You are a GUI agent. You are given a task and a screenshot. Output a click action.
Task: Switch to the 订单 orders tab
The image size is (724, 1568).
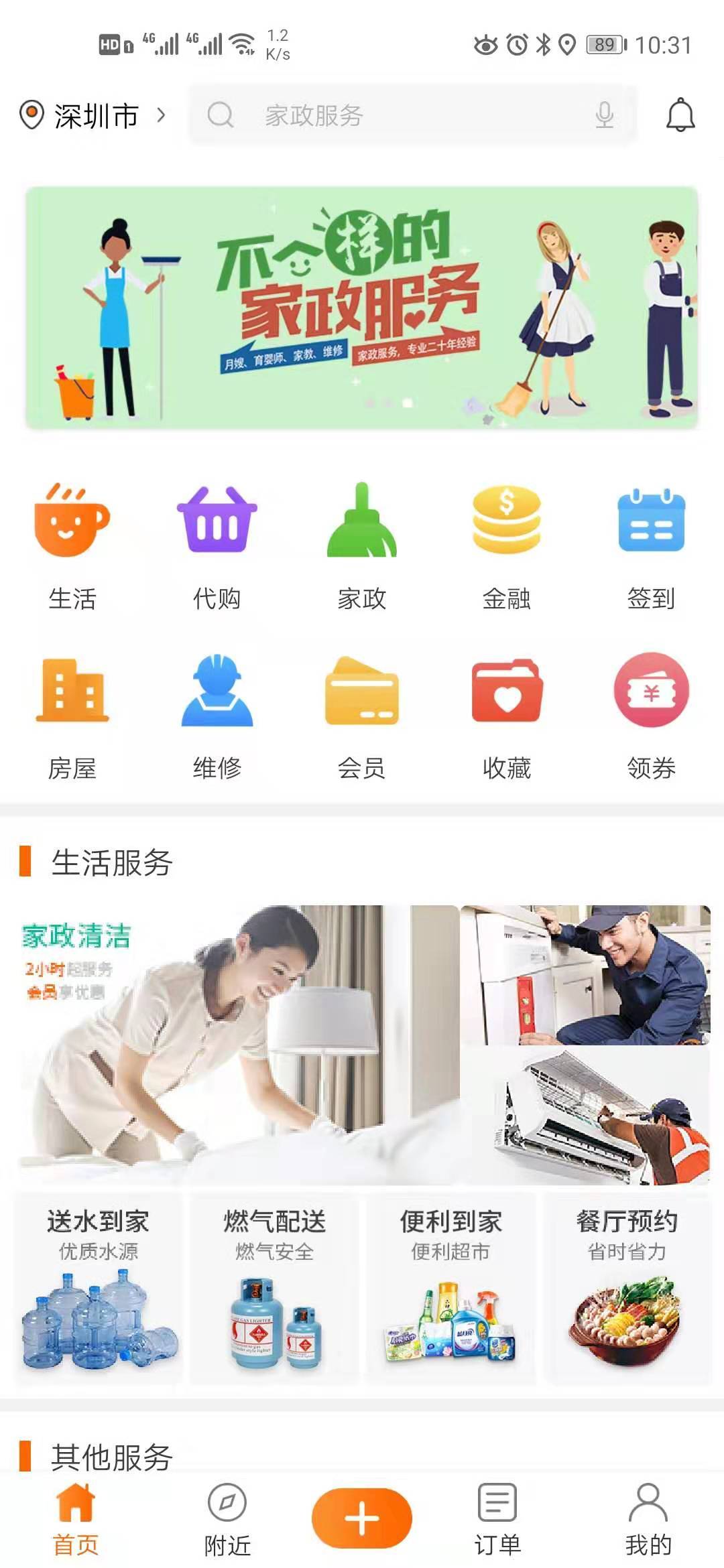(x=497, y=1518)
